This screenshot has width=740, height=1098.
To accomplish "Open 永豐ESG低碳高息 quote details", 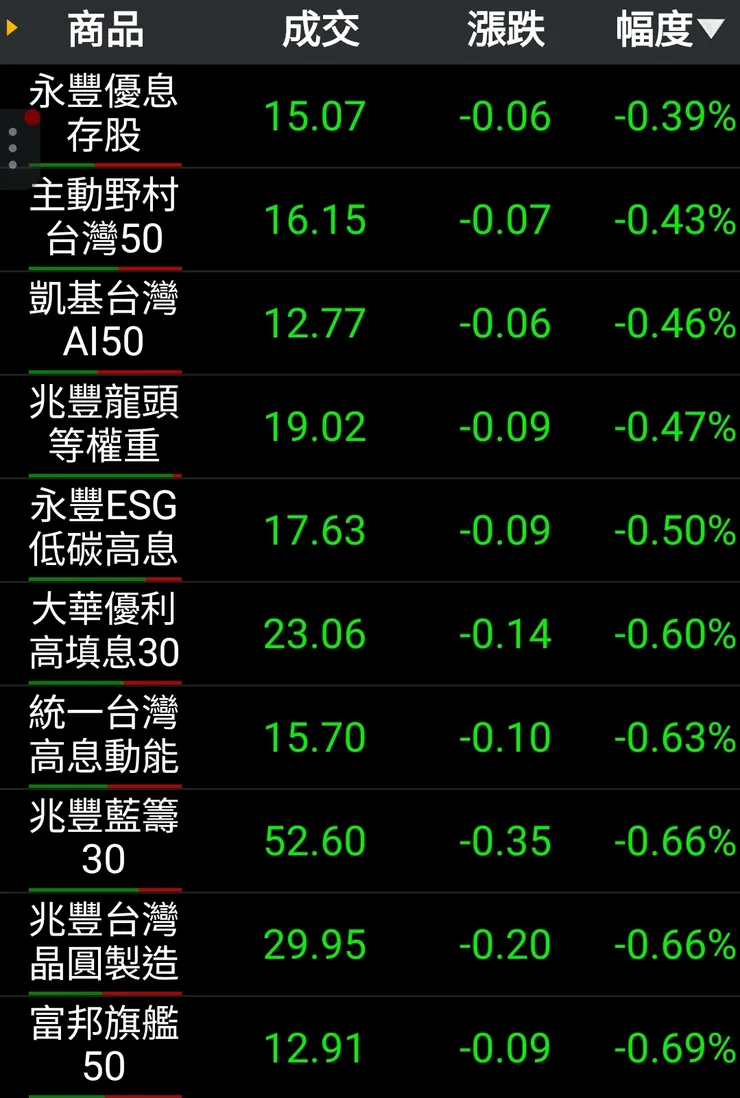I will pos(104,530).
